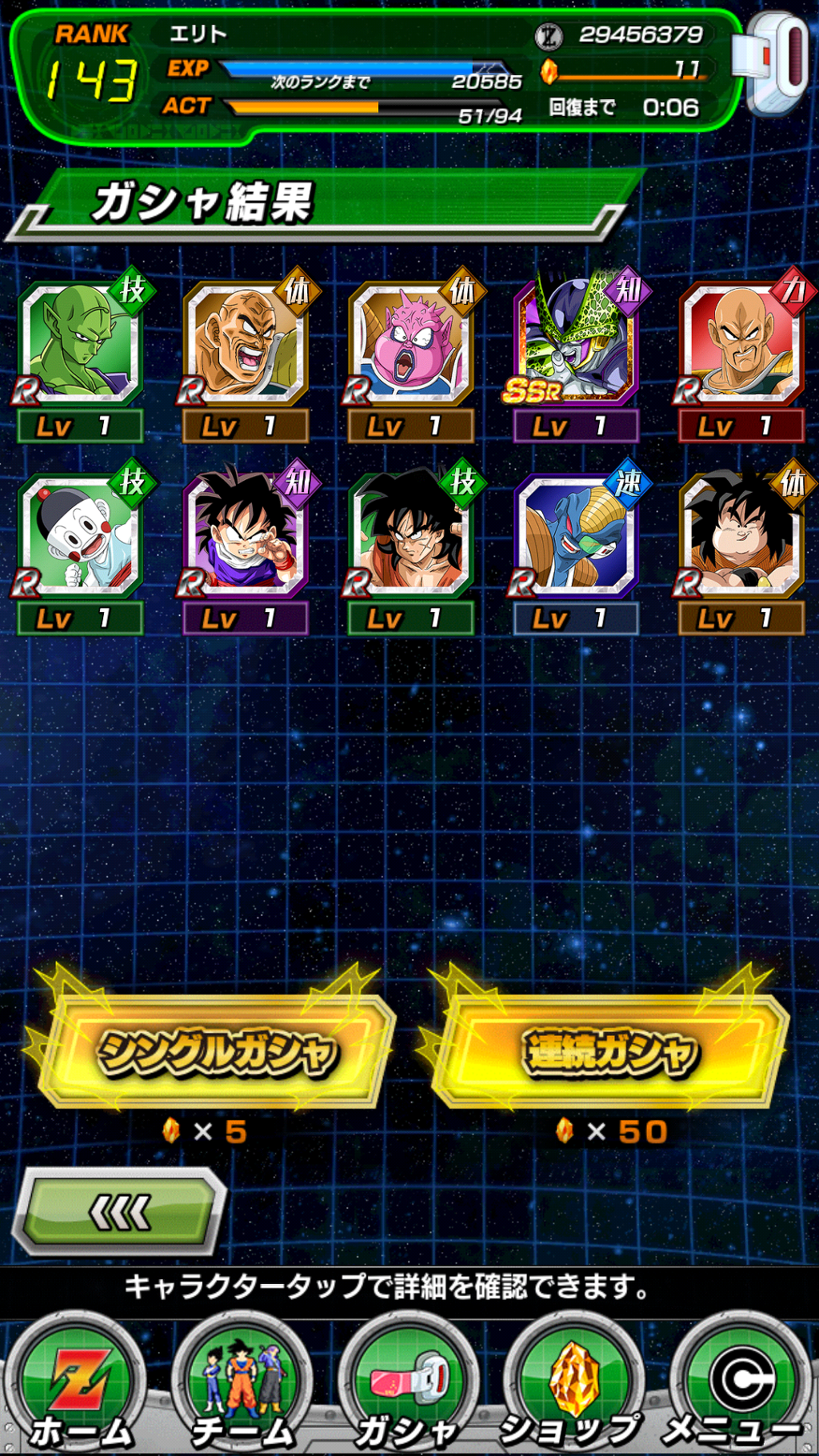Screen dimensions: 819x1456
Task: Tap the シングルガシャ single summon button
Action: (x=216, y=1052)
